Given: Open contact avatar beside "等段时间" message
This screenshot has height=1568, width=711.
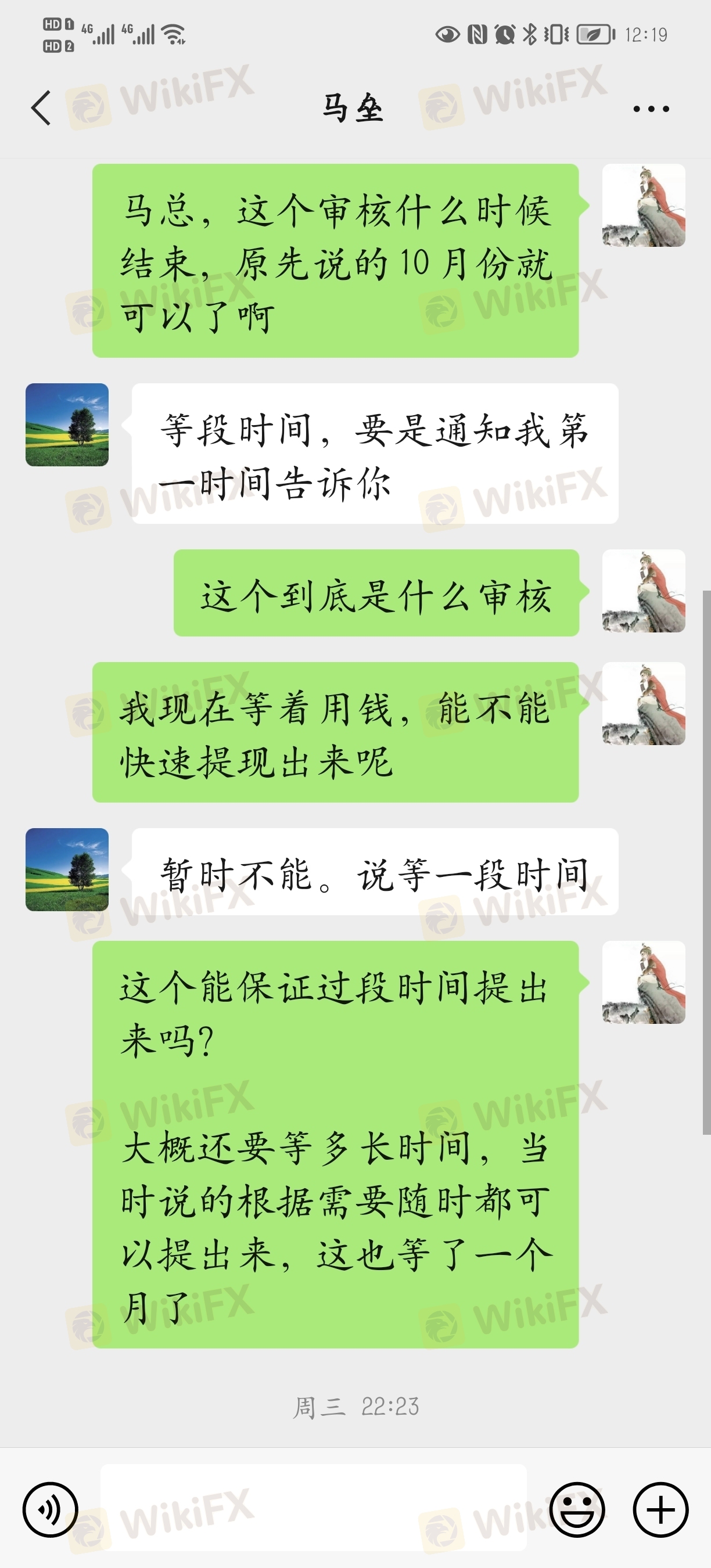Looking at the screenshot, I should tap(67, 425).
